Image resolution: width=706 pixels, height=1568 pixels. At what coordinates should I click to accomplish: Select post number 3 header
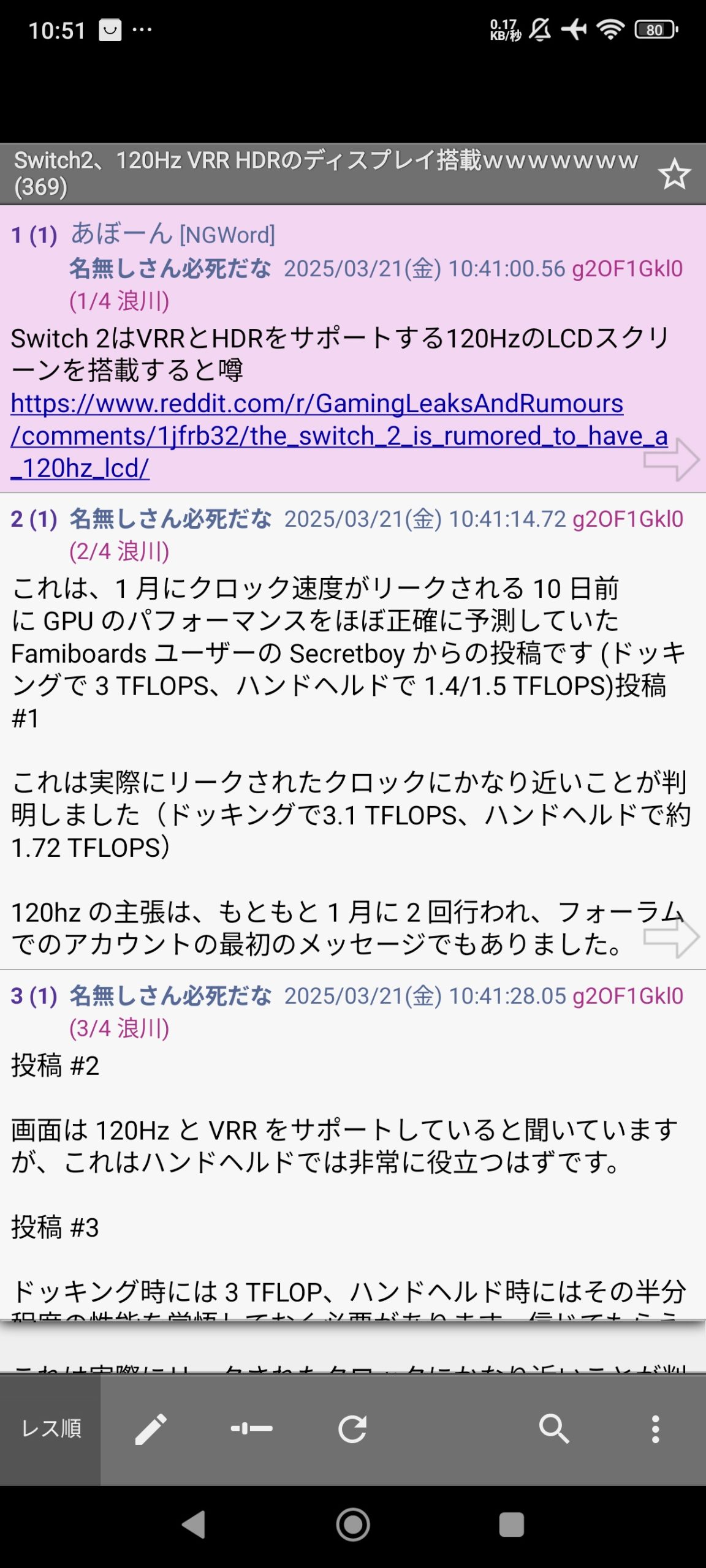(34, 996)
